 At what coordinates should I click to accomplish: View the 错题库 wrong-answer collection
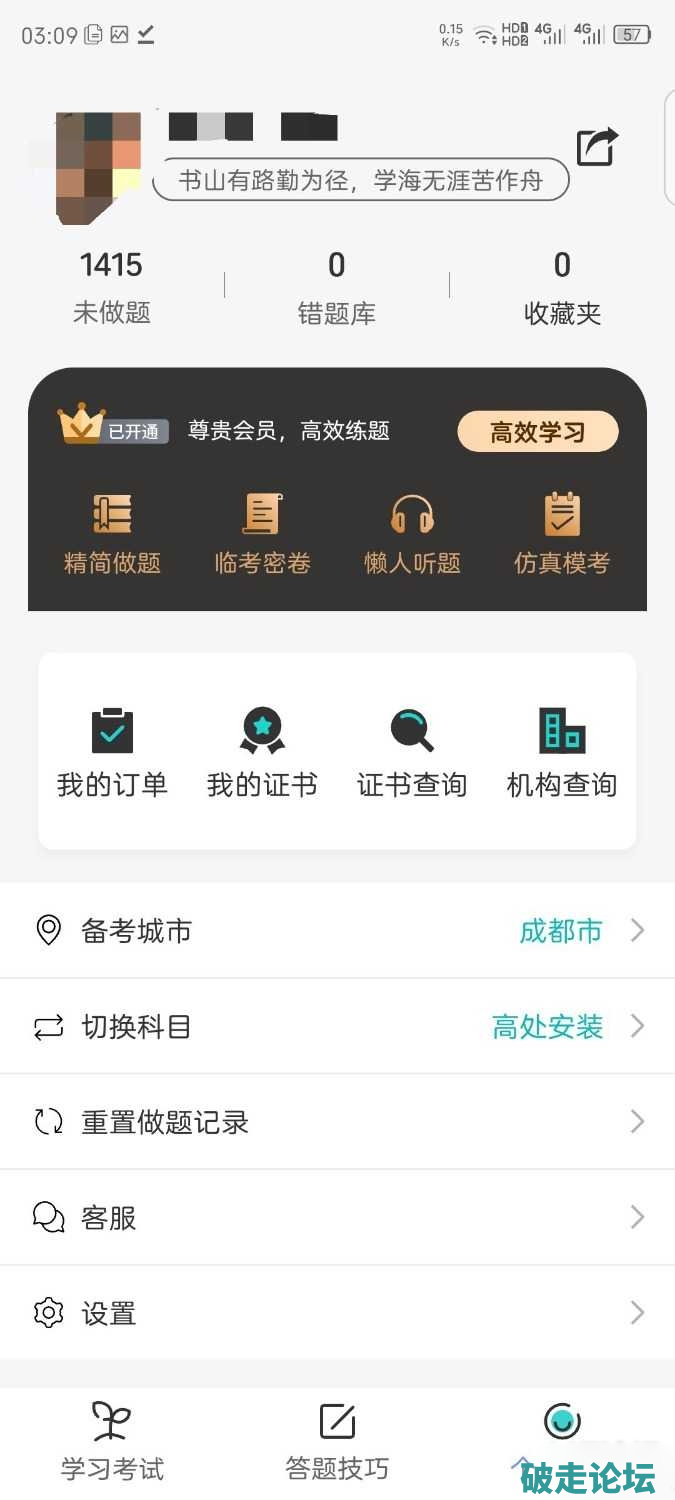(x=337, y=287)
